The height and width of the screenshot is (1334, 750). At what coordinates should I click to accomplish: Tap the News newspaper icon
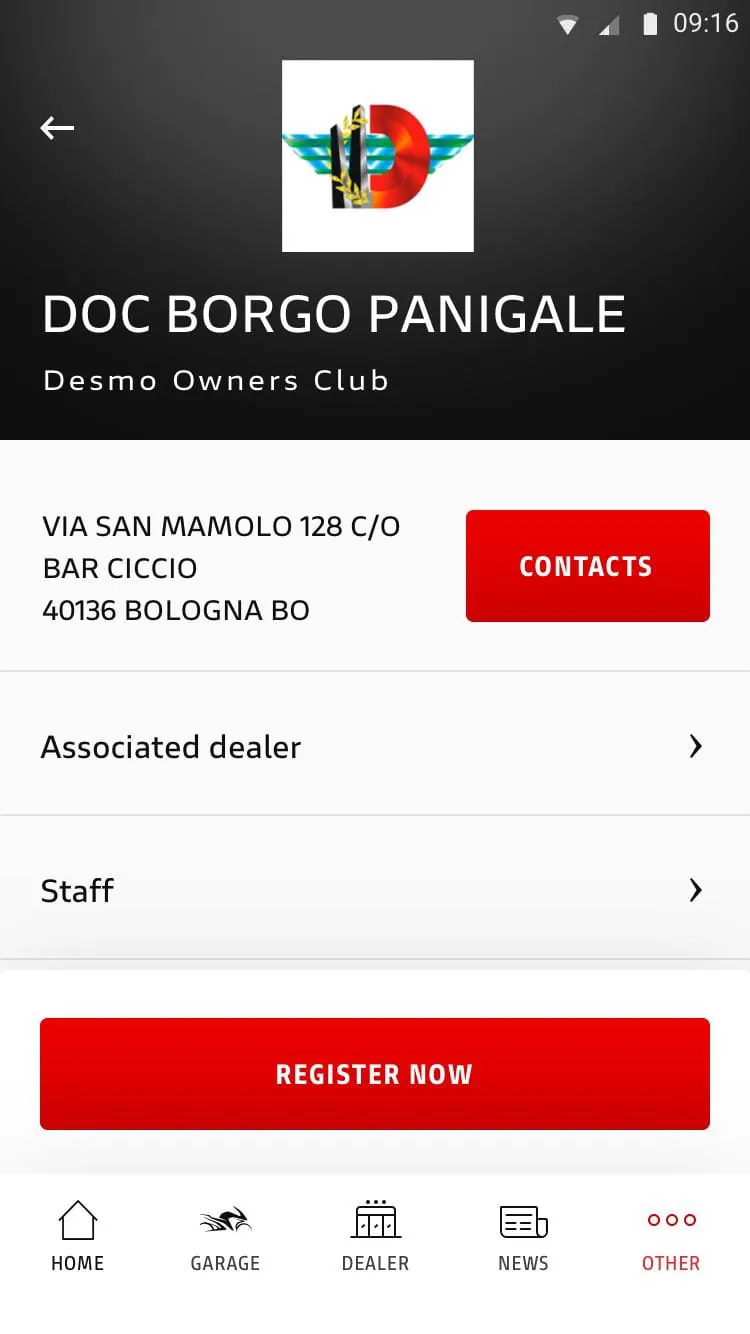click(x=523, y=1219)
